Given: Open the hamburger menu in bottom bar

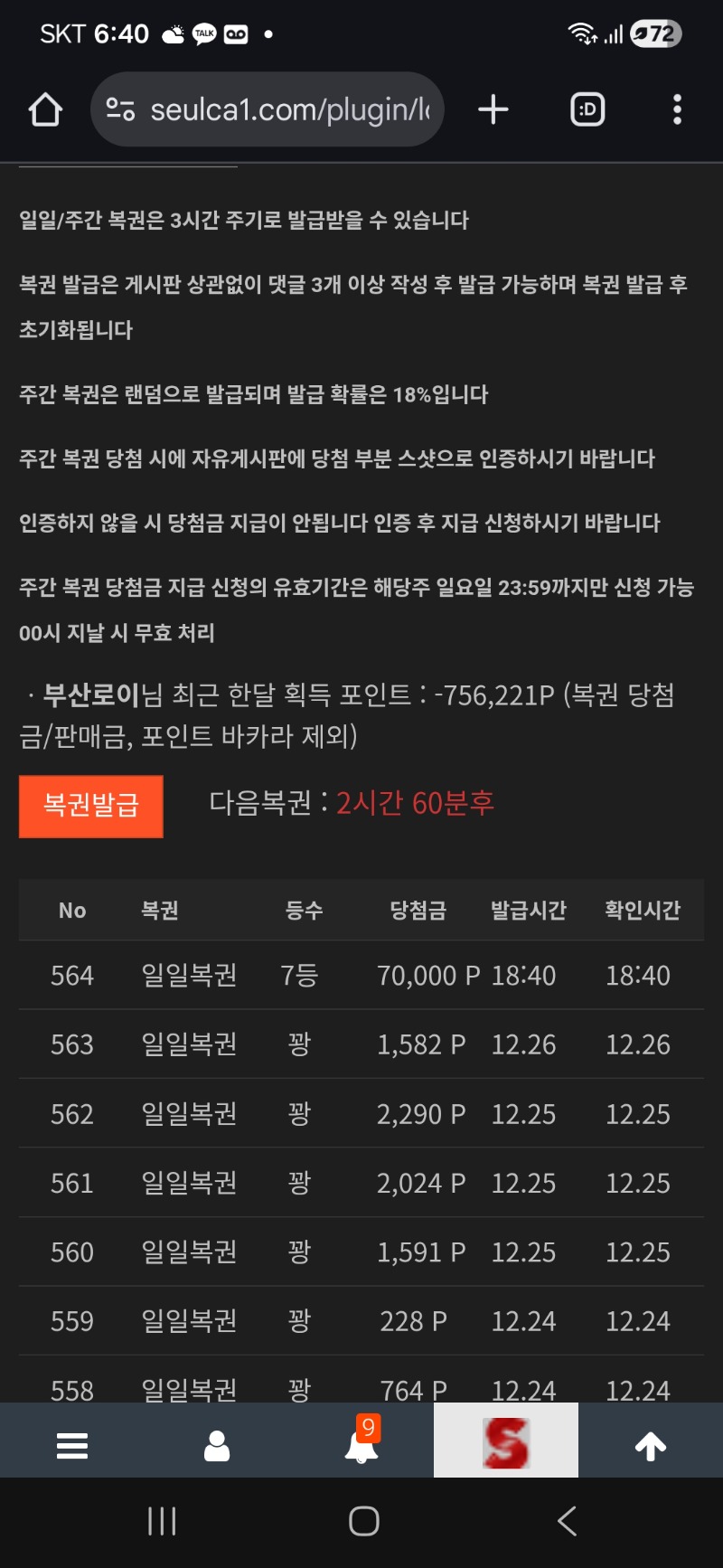Looking at the screenshot, I should click(72, 1445).
